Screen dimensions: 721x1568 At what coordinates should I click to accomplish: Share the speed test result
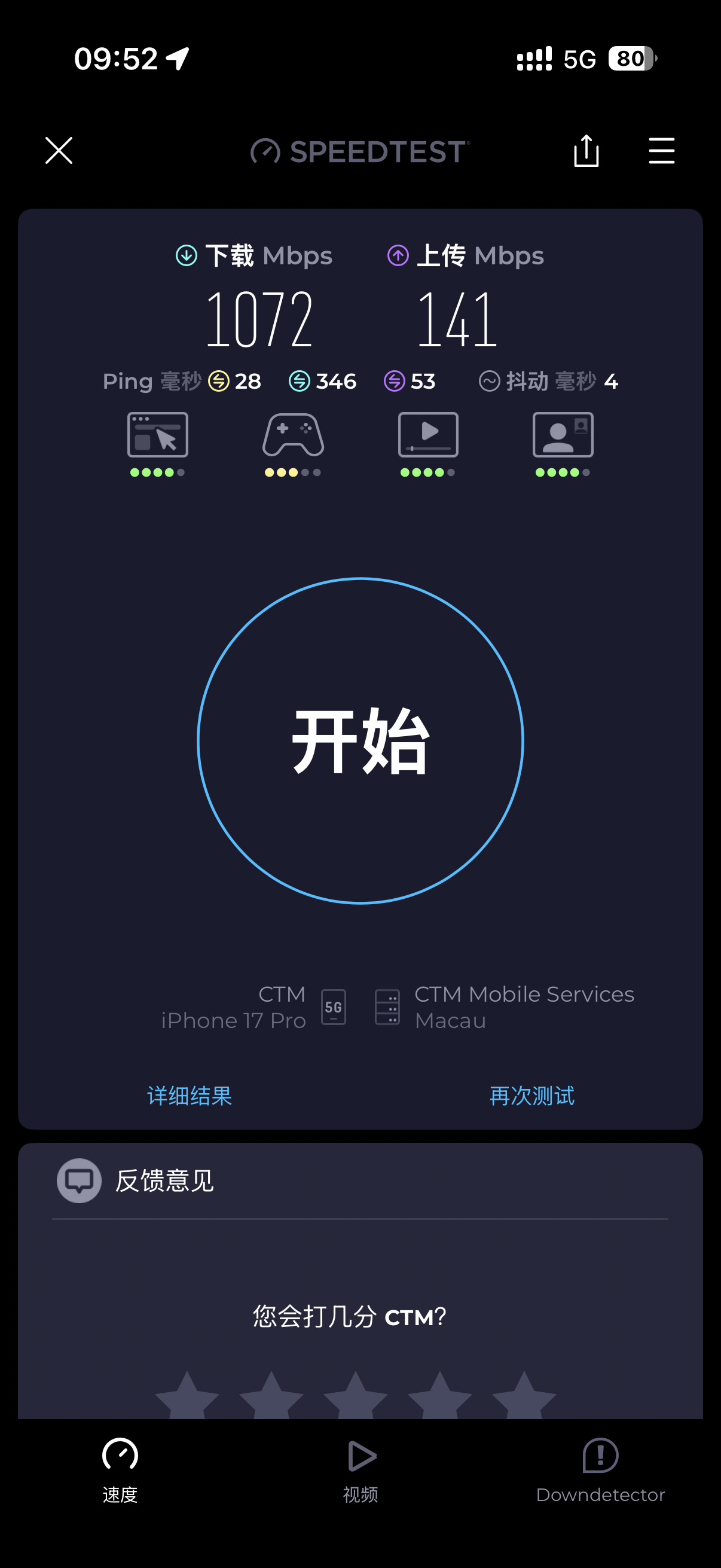click(x=586, y=150)
